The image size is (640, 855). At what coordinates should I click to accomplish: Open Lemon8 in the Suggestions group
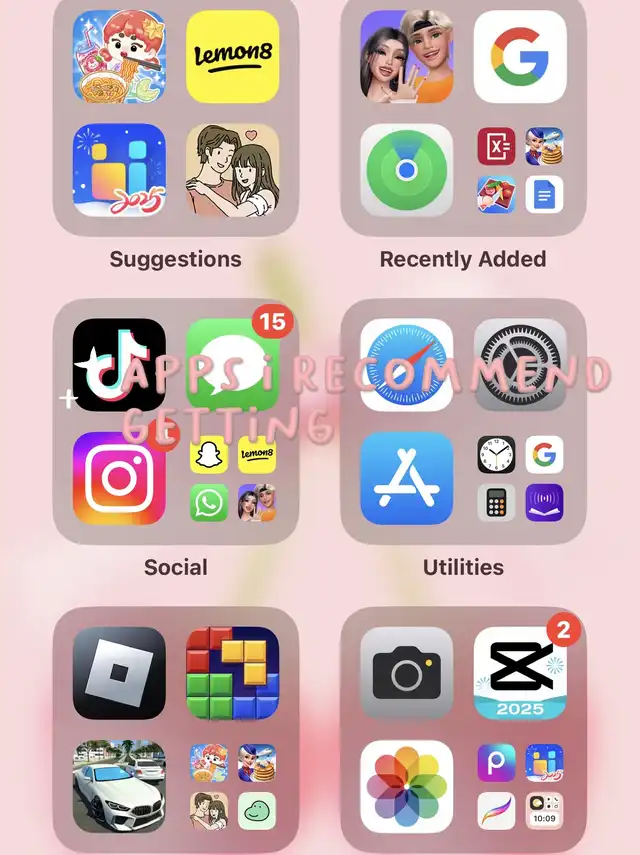point(233,56)
